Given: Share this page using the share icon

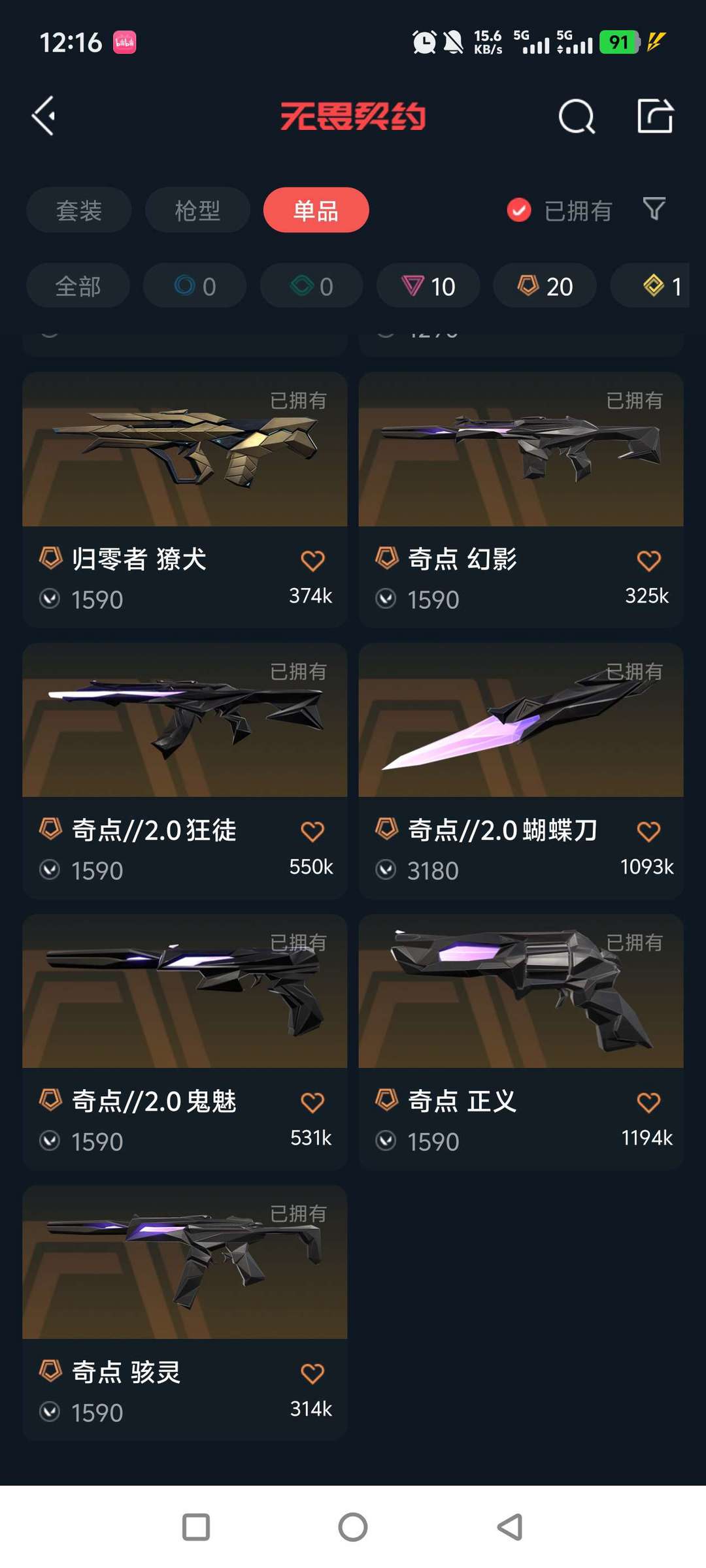Looking at the screenshot, I should coord(655,116).
